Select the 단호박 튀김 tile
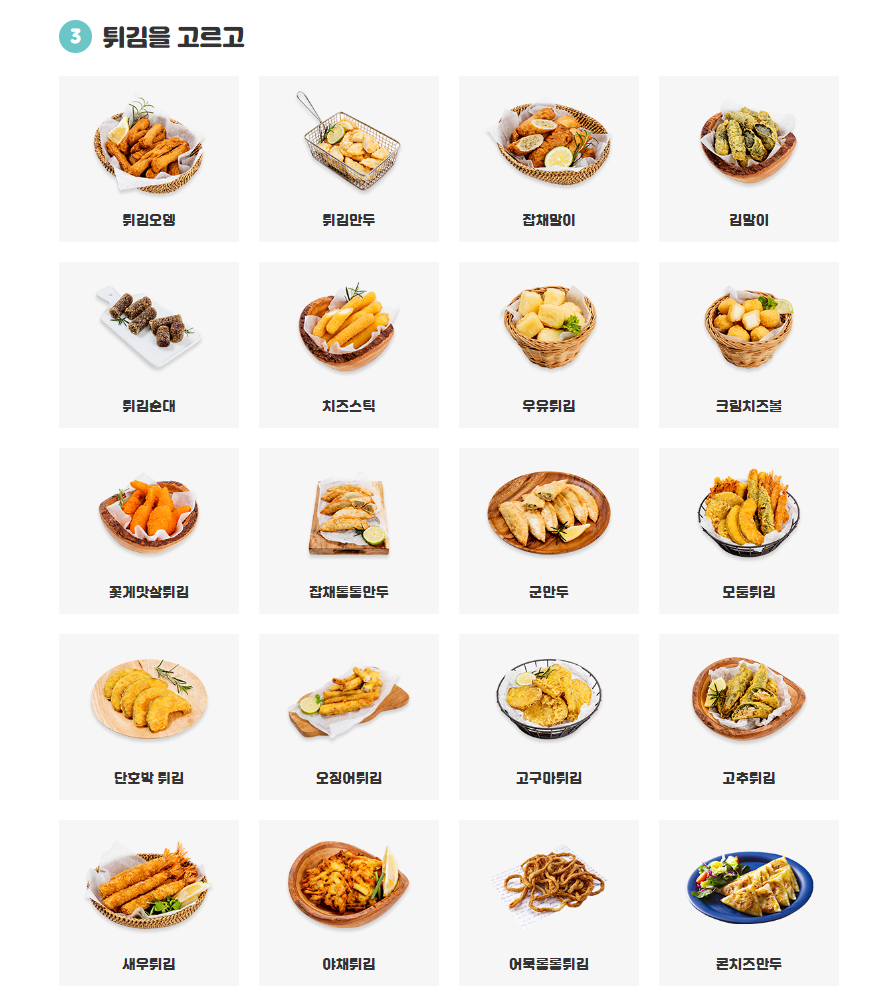This screenshot has width=896, height=1004. point(149,716)
